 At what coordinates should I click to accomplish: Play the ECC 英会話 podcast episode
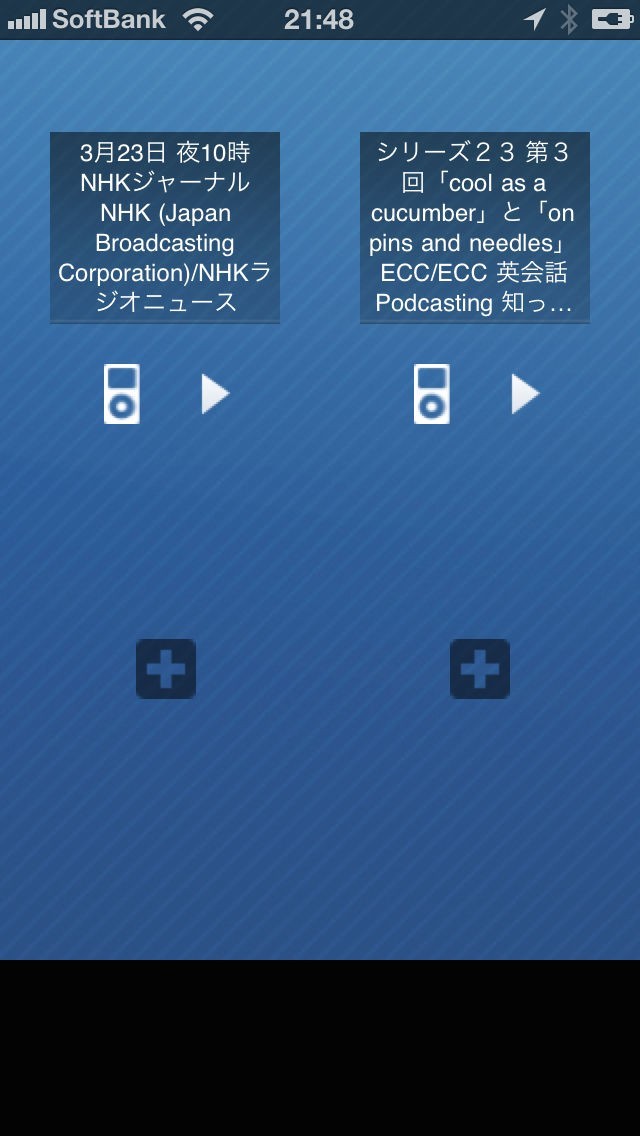point(525,394)
